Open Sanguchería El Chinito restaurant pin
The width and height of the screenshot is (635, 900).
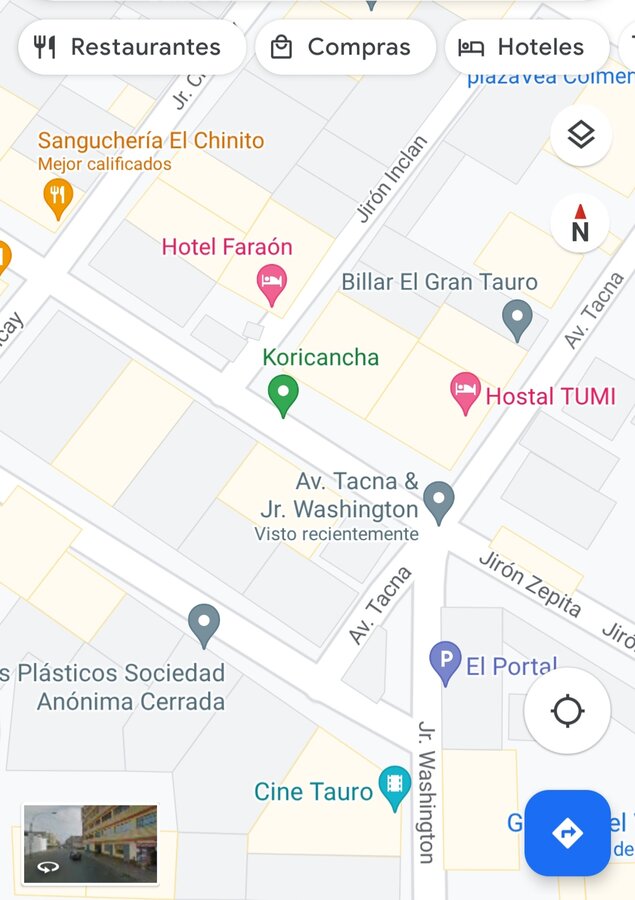coord(59,196)
